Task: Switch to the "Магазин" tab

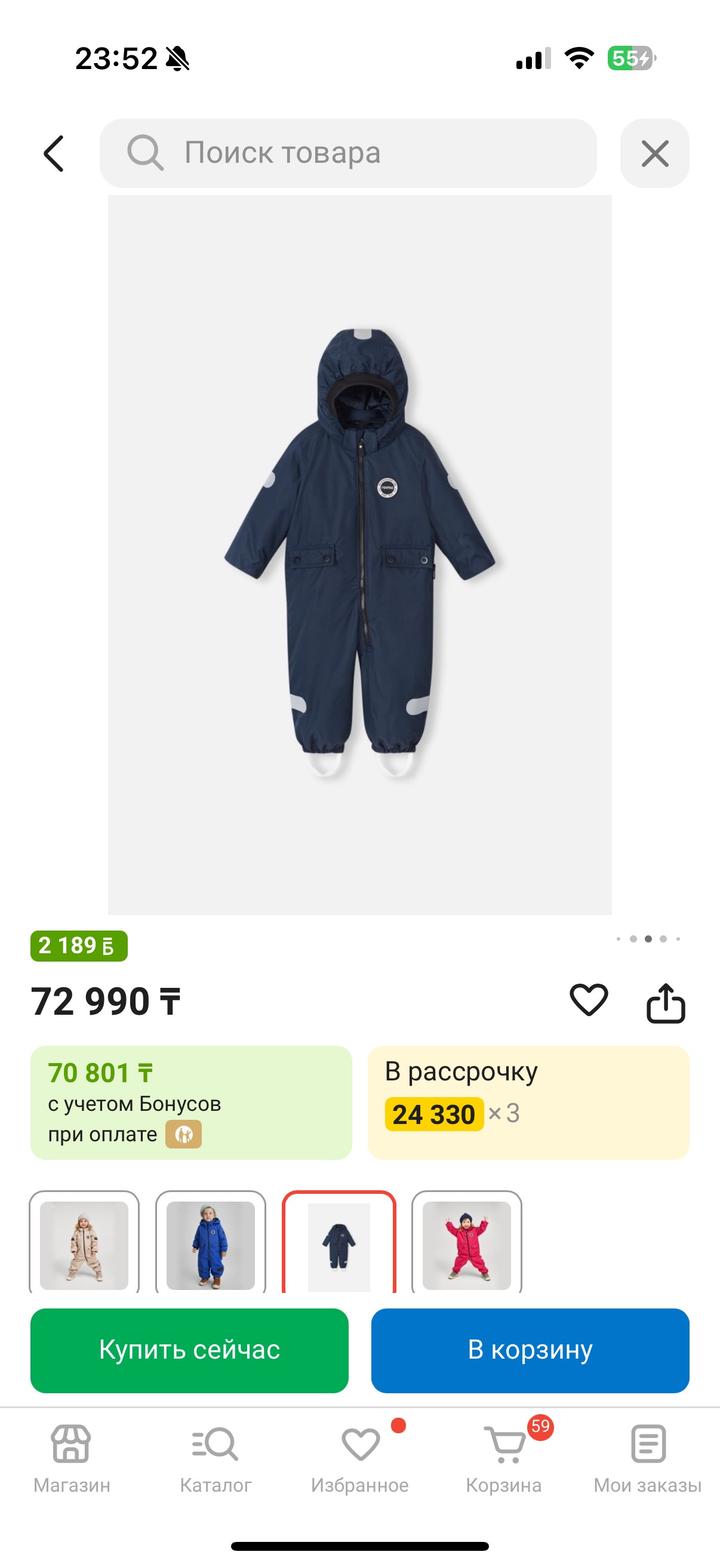Action: tap(72, 1458)
